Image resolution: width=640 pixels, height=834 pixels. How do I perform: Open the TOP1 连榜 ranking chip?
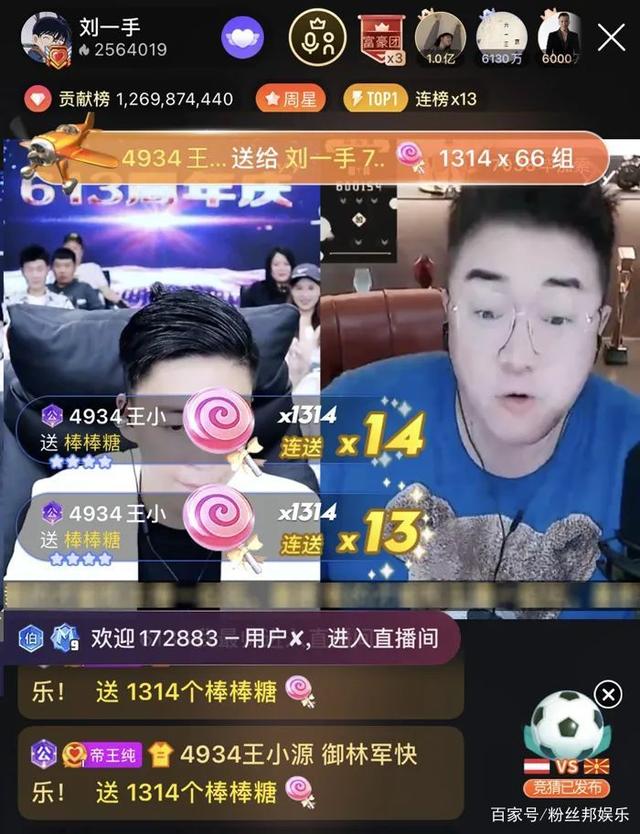point(409,99)
